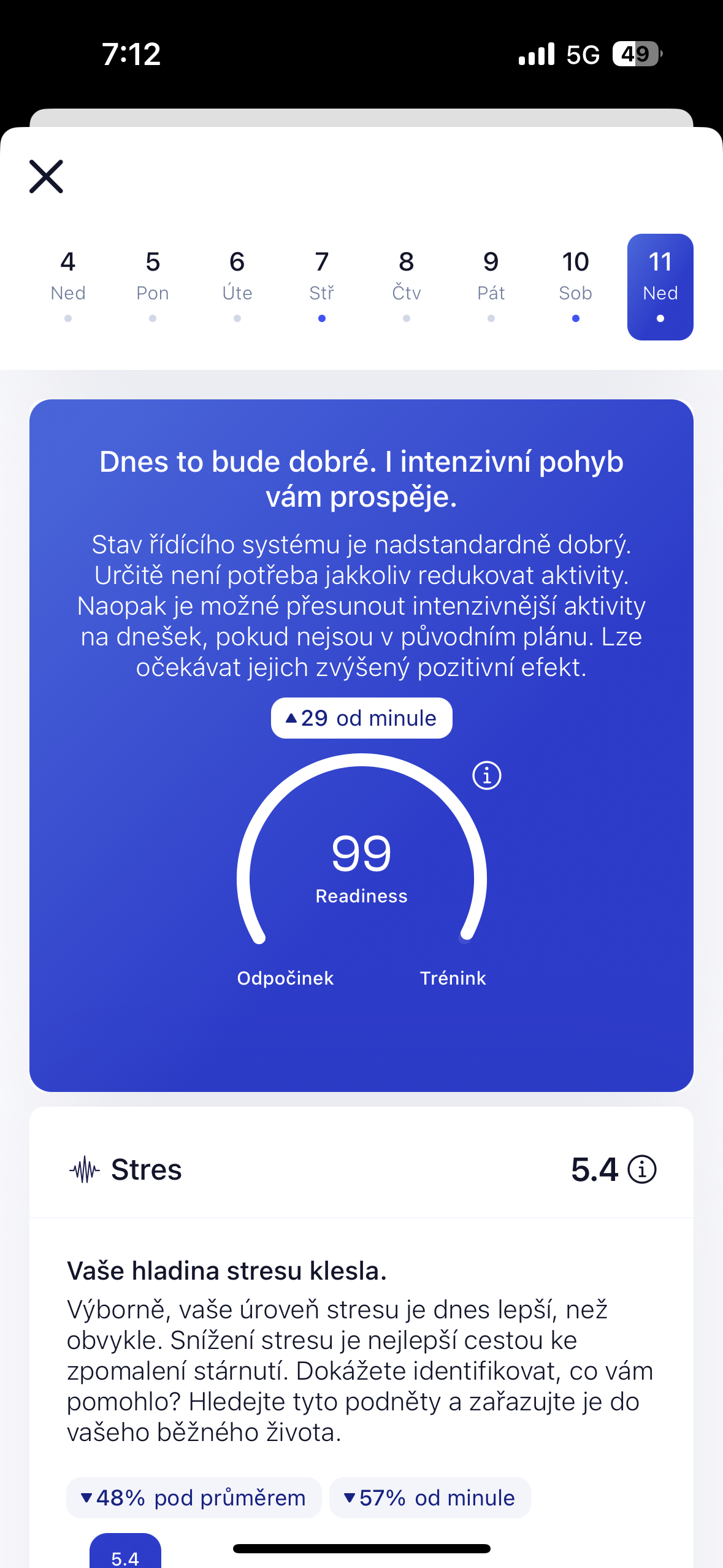Screen dimensions: 723x1568
Task: Open details via the 29 od minule badge
Action: pyautogui.click(x=361, y=717)
